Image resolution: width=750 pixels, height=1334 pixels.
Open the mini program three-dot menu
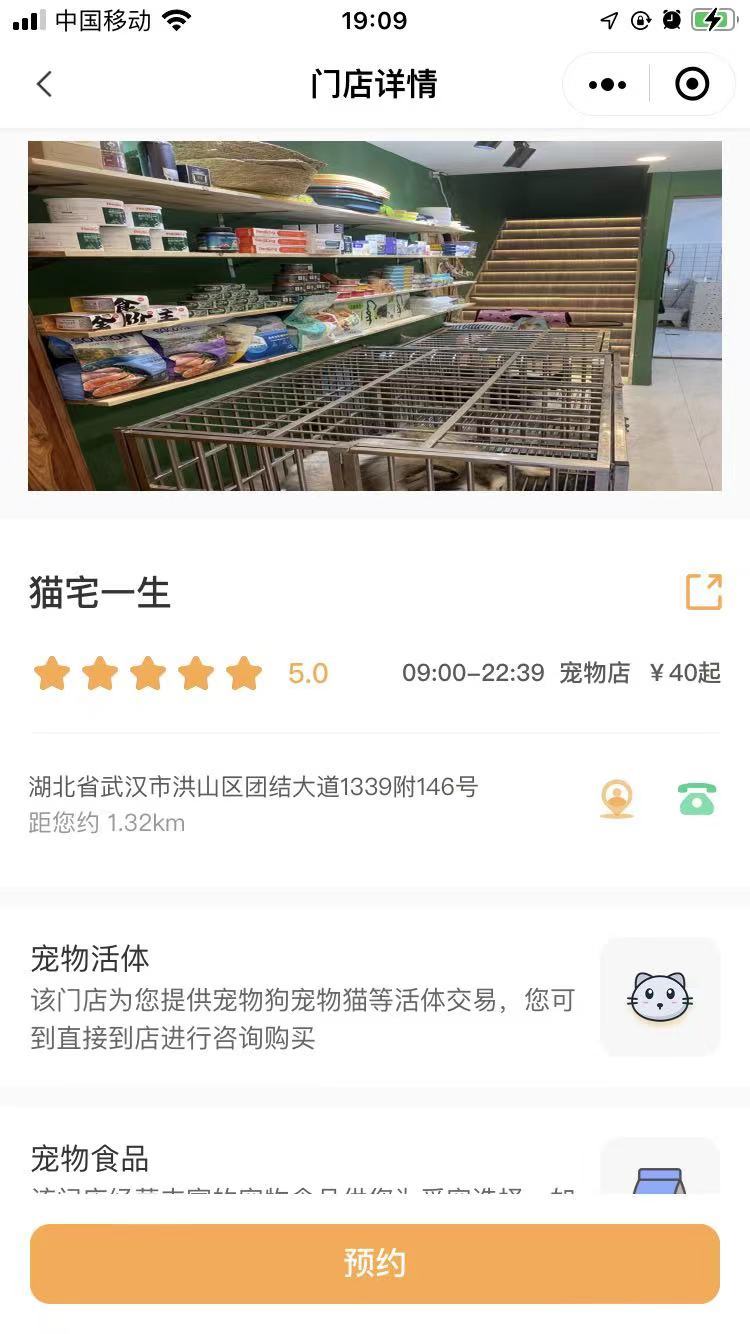pos(607,85)
